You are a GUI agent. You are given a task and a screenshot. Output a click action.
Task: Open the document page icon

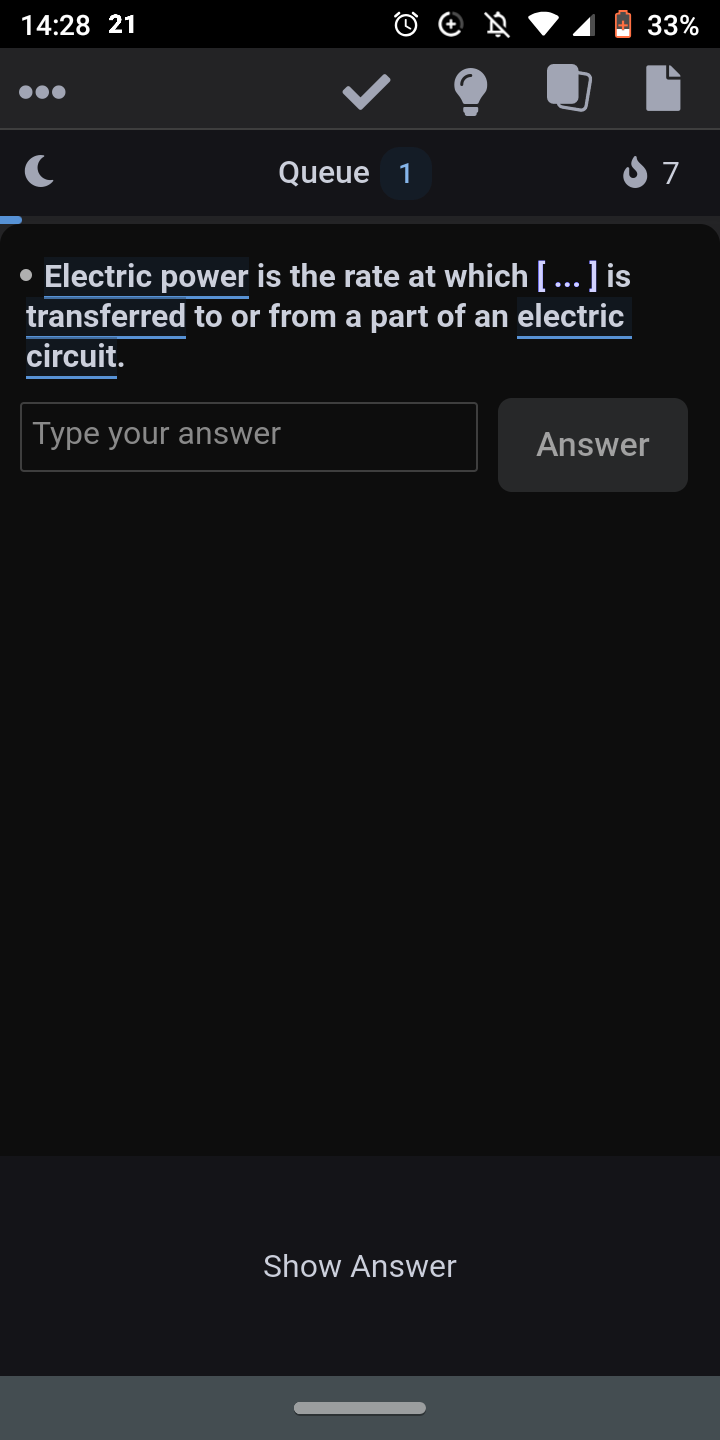(x=663, y=88)
